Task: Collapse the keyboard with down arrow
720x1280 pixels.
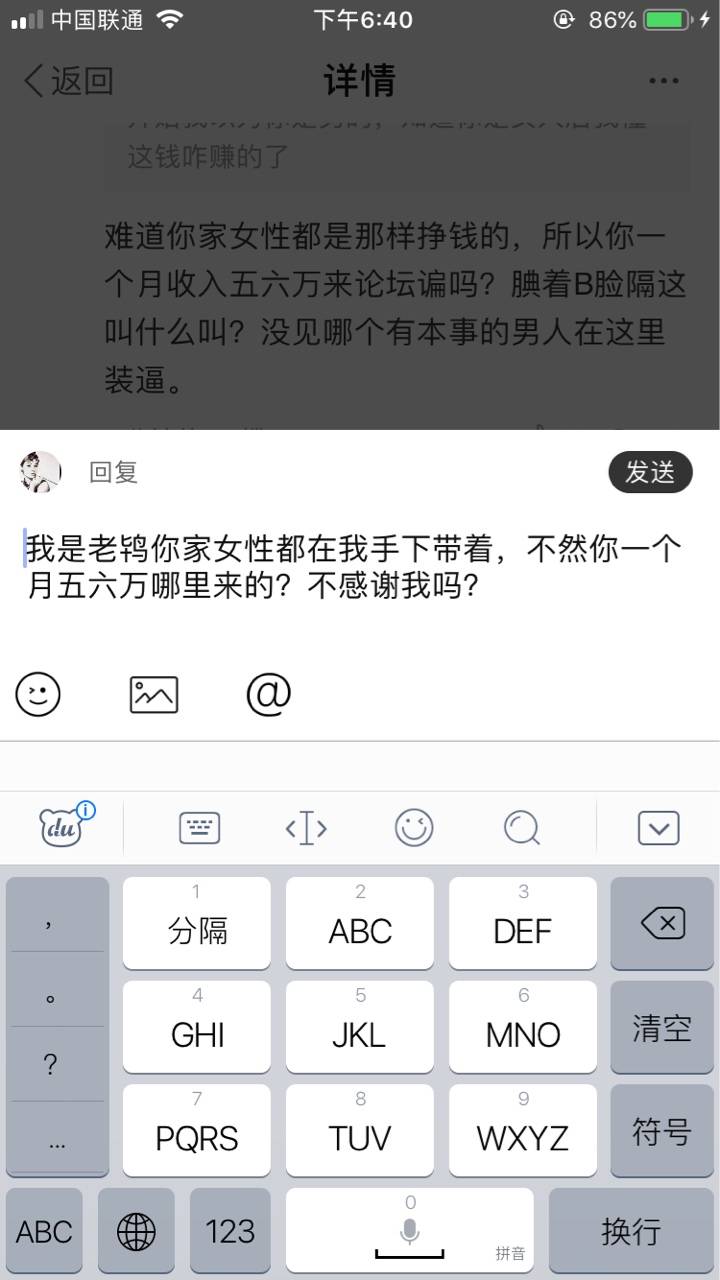Action: point(658,828)
